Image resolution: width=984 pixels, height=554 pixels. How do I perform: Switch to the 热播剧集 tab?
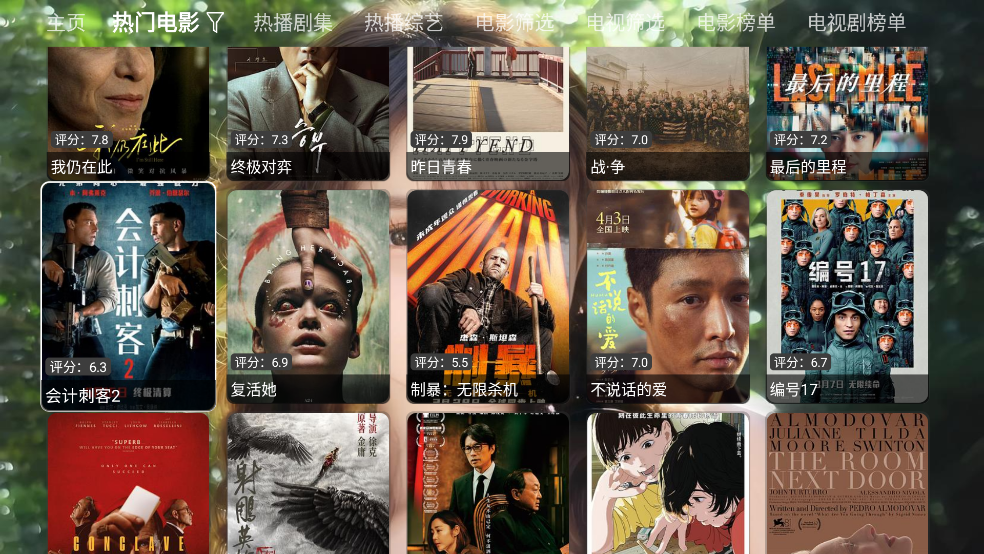tap(292, 22)
